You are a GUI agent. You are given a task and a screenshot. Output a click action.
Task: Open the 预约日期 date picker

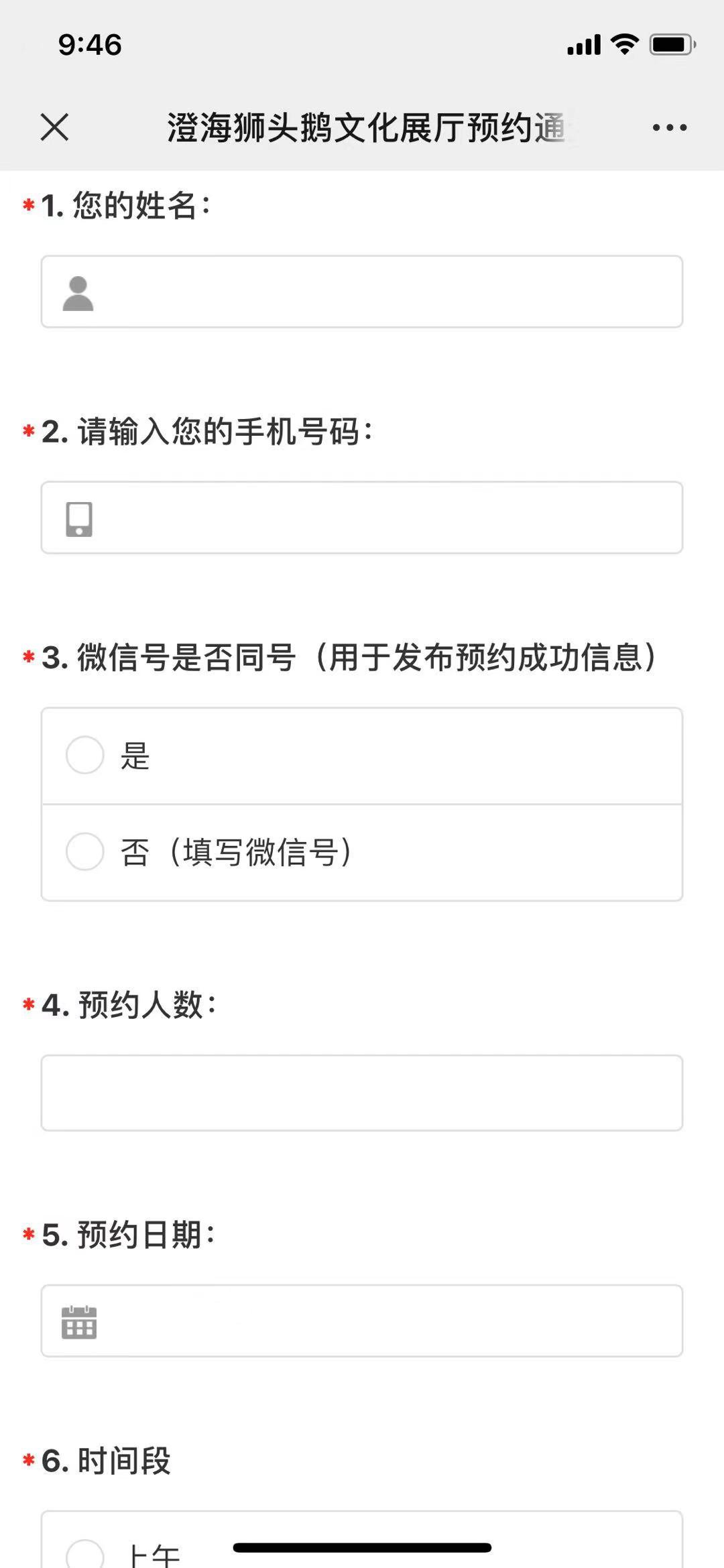tap(362, 1321)
